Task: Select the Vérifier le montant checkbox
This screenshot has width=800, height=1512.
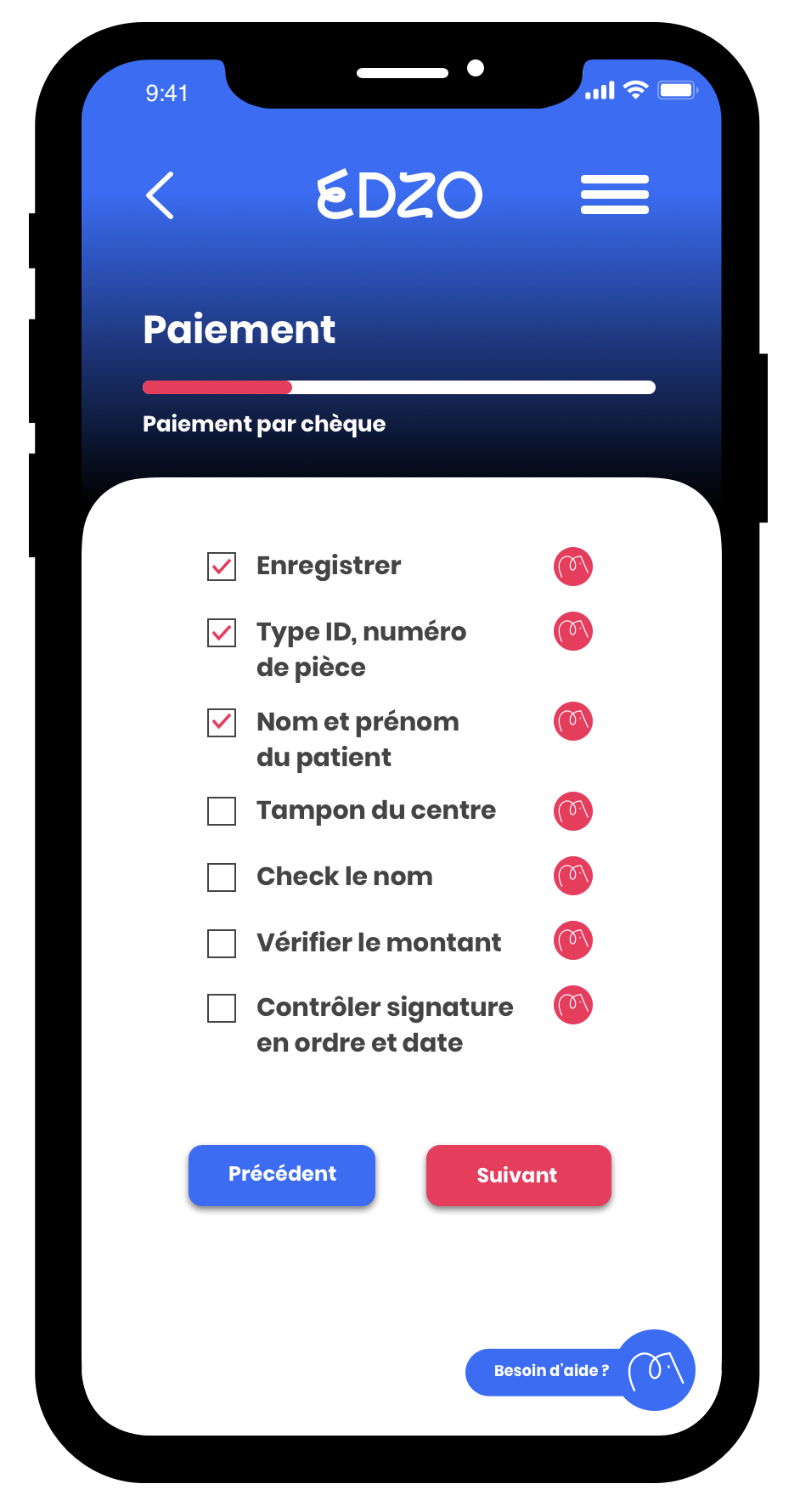Action: click(x=222, y=944)
